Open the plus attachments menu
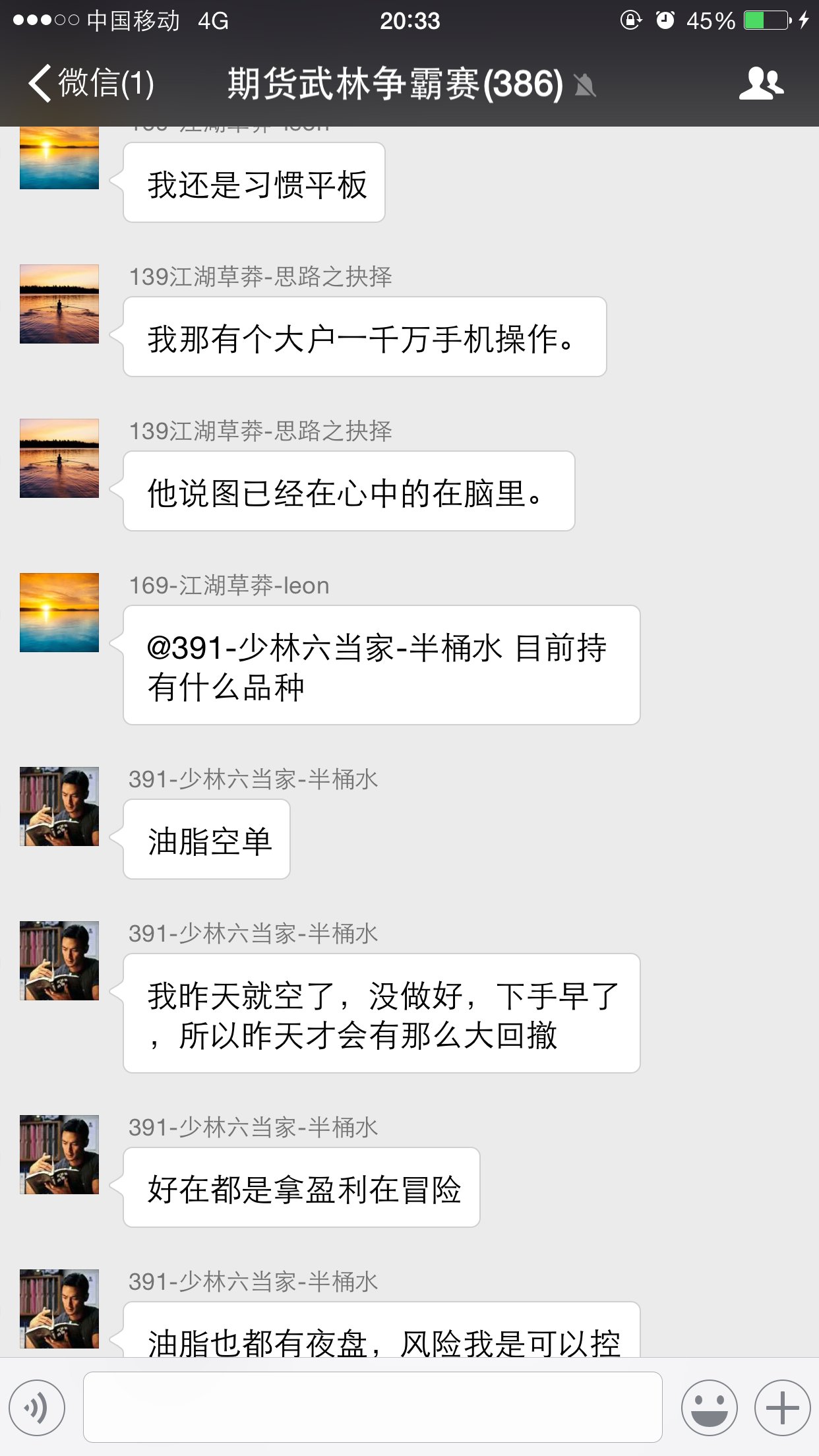The width and height of the screenshot is (819, 1456). pos(782,1407)
